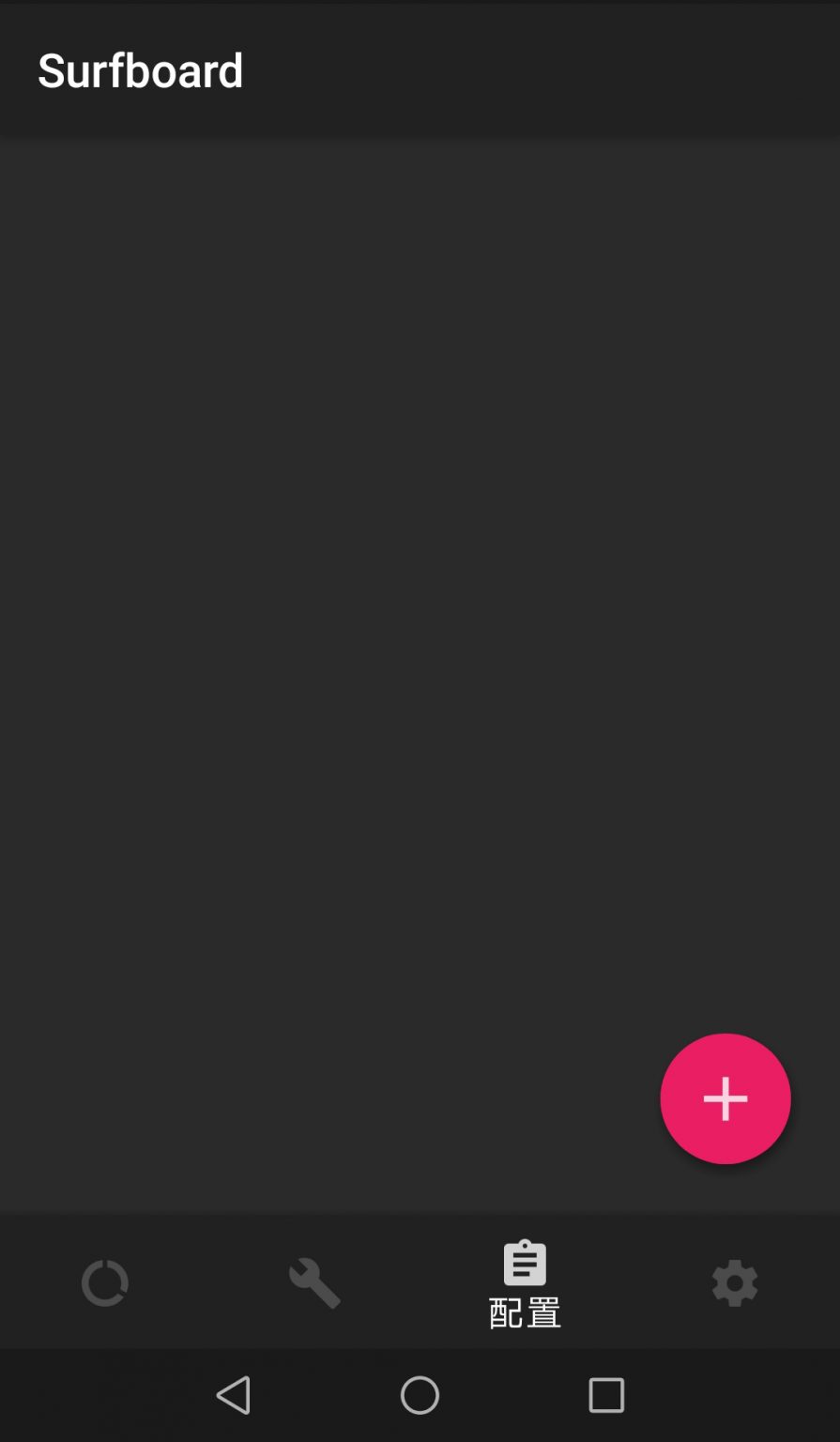Open recent apps from the navigation bar
The image size is (840, 1442).
click(605, 1395)
